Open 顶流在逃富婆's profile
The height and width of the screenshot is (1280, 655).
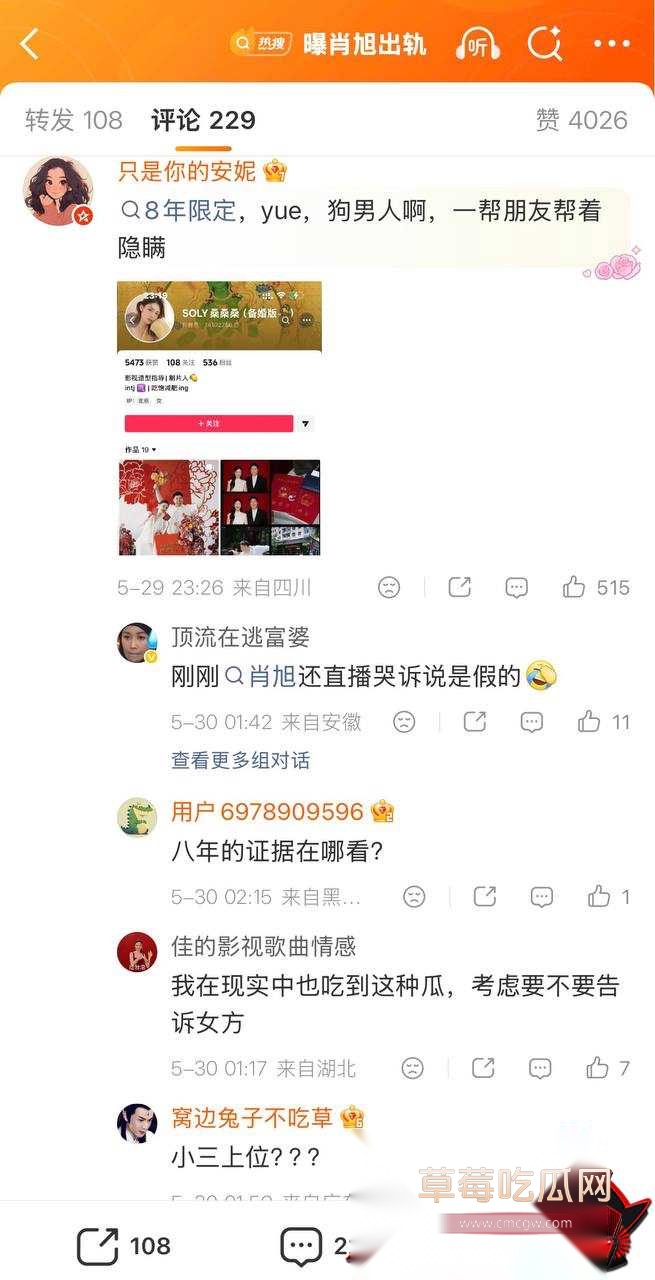[137, 643]
